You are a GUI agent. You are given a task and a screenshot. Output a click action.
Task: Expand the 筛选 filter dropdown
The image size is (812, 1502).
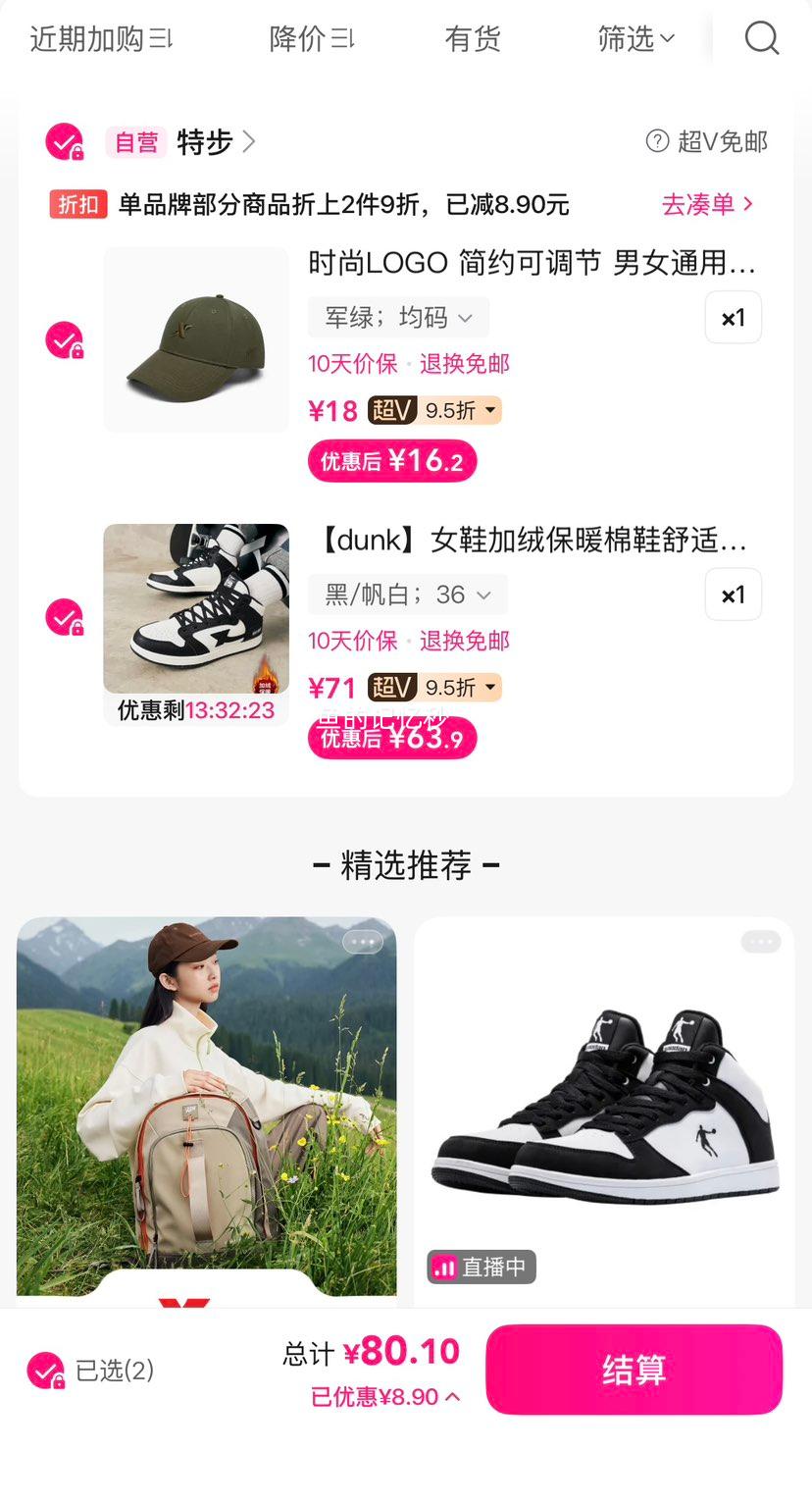pos(635,38)
